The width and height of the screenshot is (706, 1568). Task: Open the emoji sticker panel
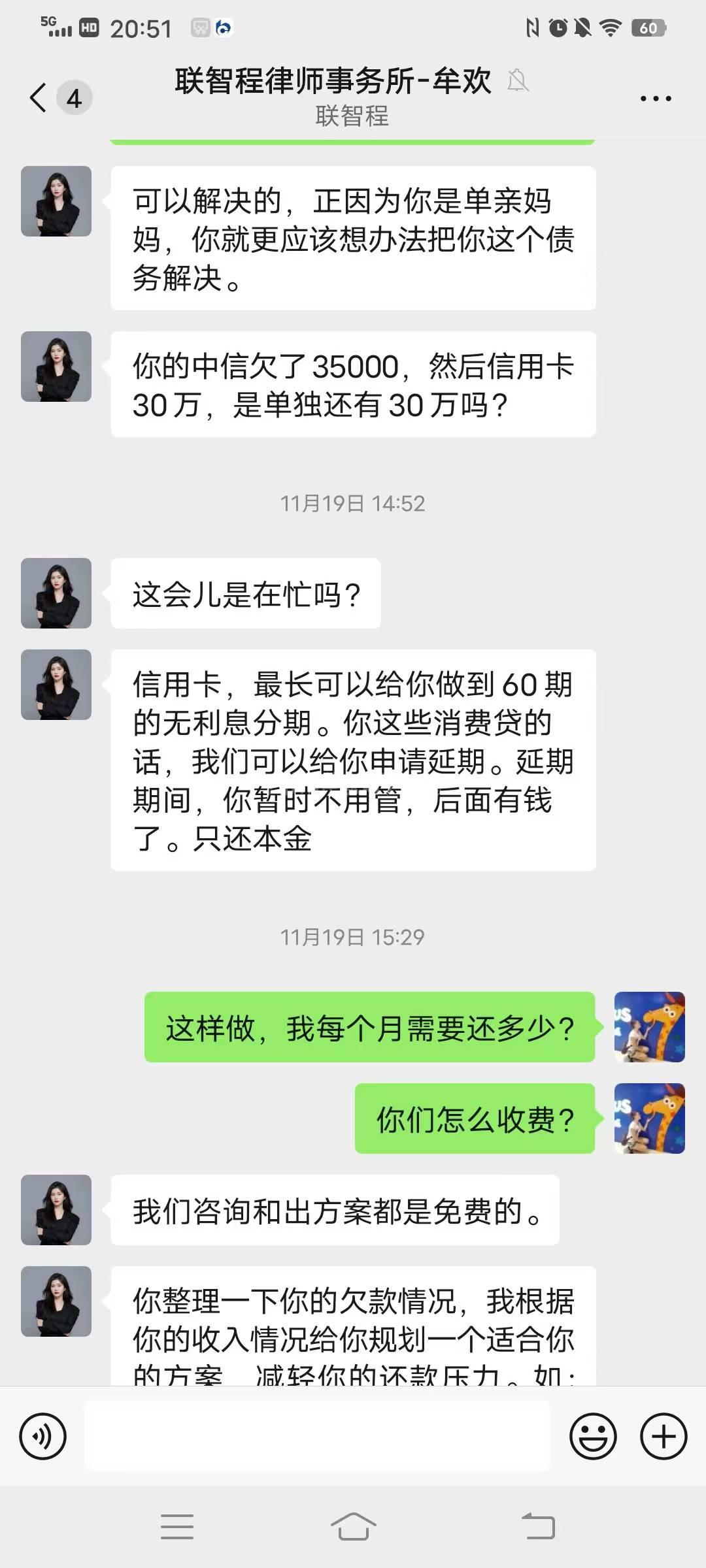pos(593,1436)
